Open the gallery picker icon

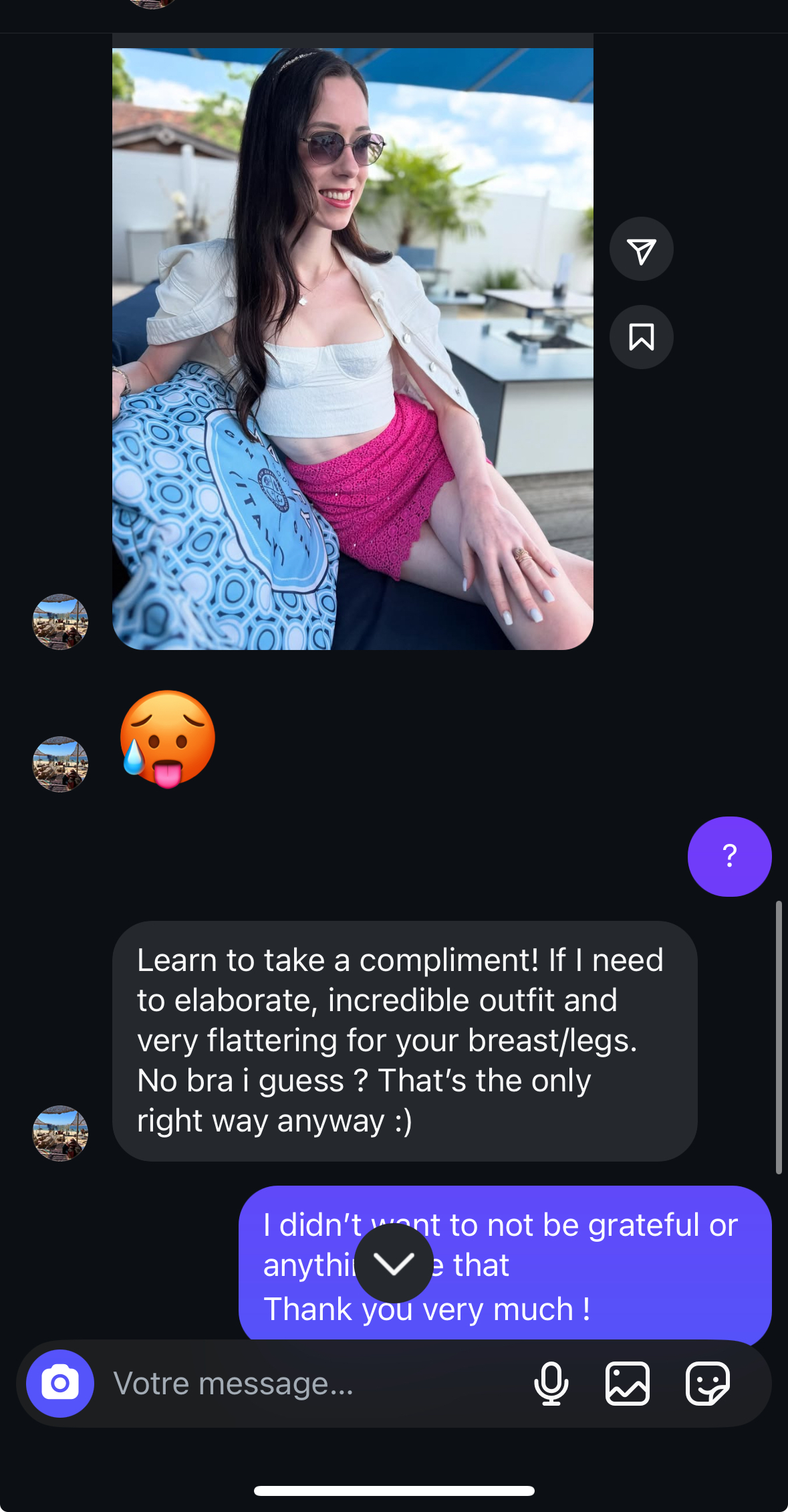point(627,1383)
